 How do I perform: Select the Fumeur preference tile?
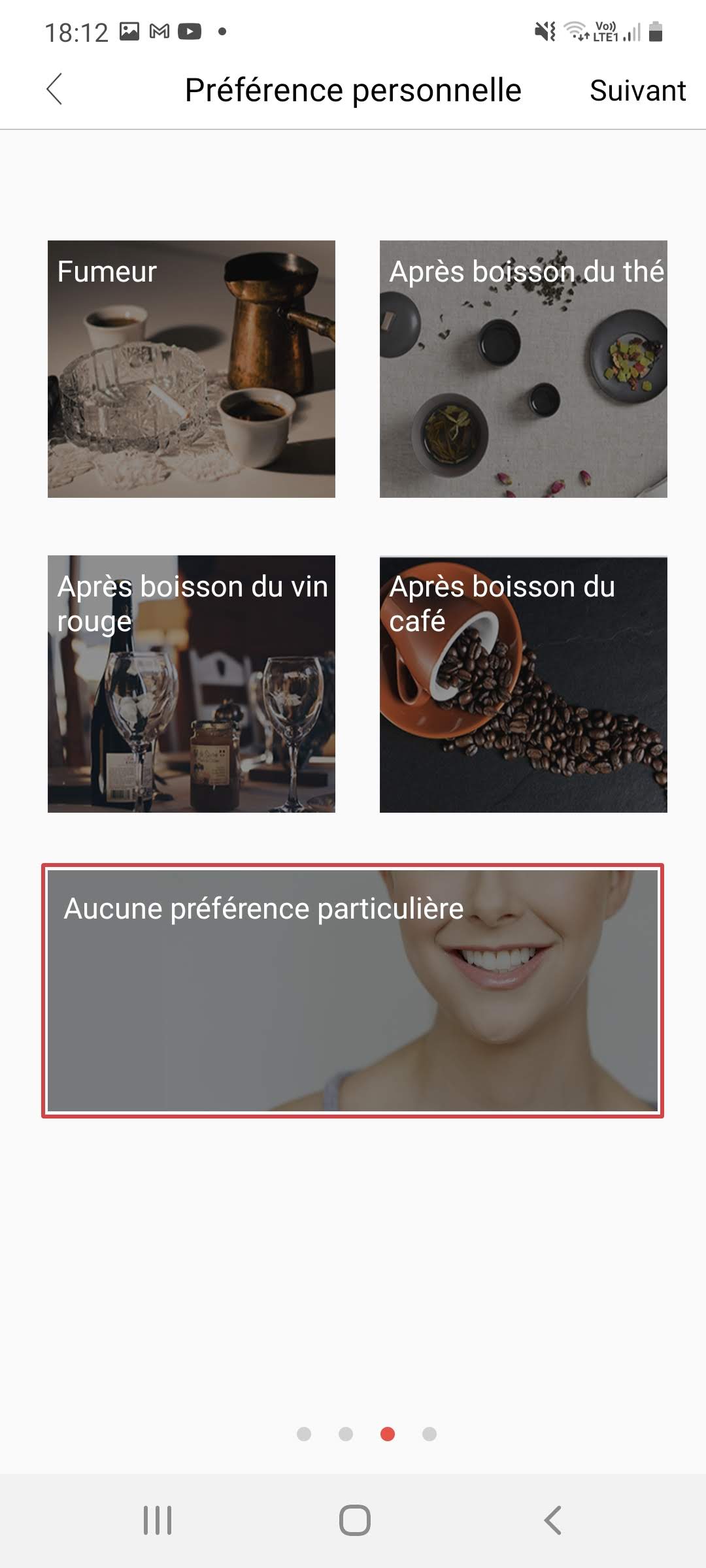tap(192, 369)
